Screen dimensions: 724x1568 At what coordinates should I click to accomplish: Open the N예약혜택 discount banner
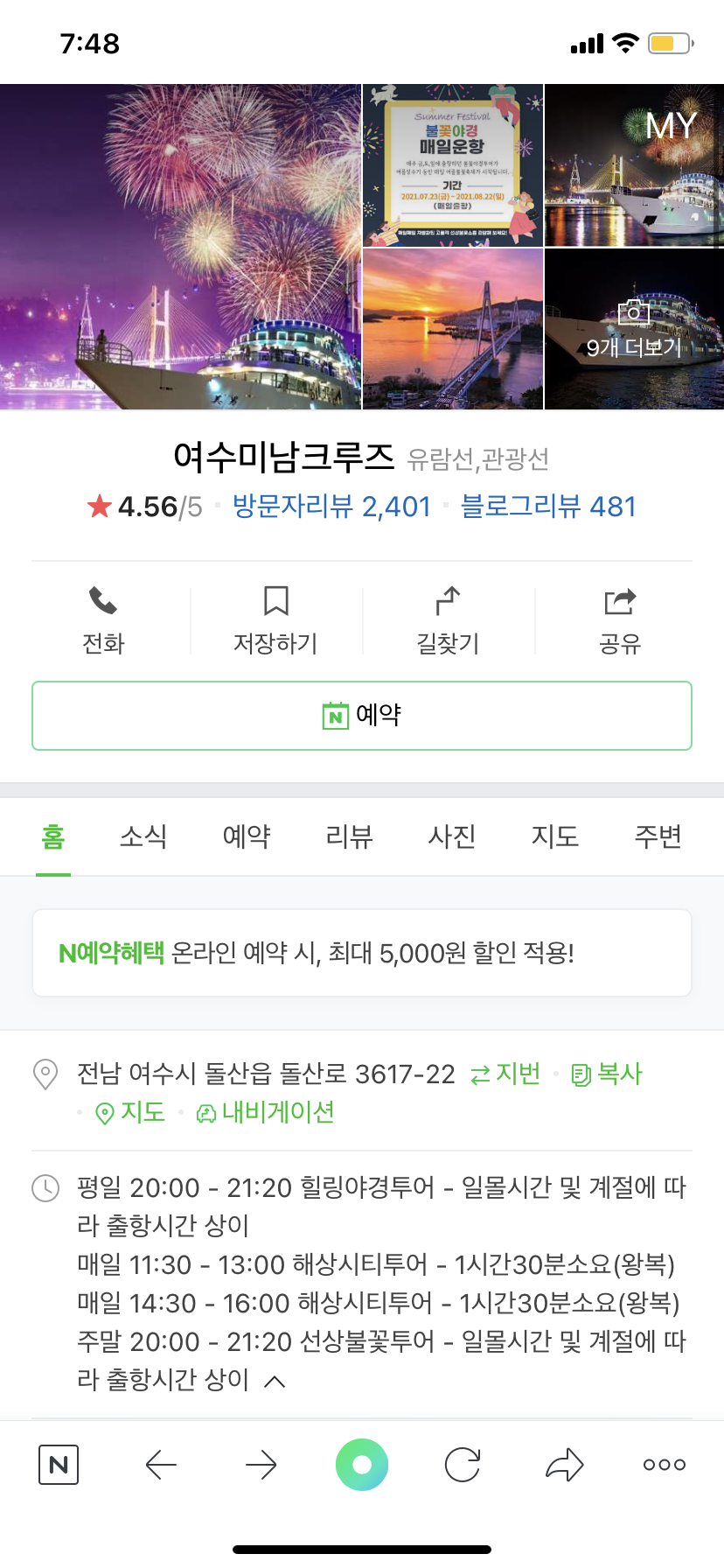pyautogui.click(x=362, y=953)
